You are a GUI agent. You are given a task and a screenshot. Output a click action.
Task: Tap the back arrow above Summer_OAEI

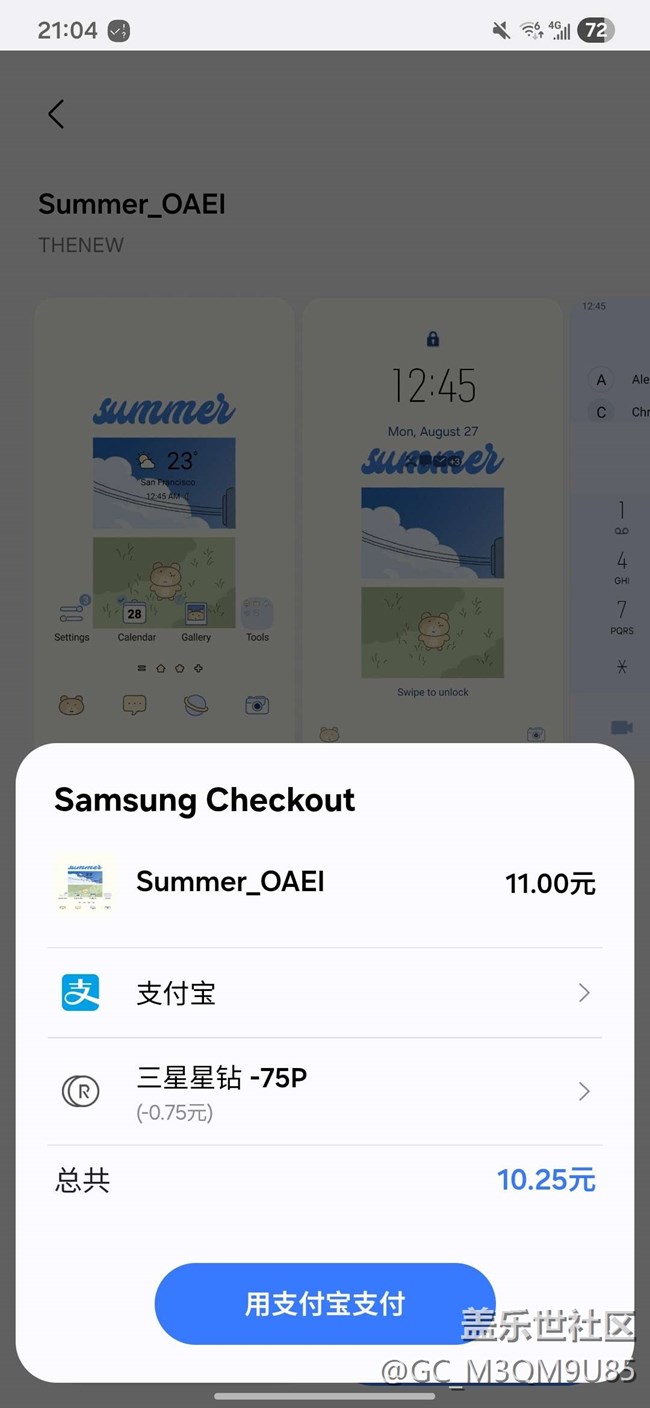[x=56, y=114]
